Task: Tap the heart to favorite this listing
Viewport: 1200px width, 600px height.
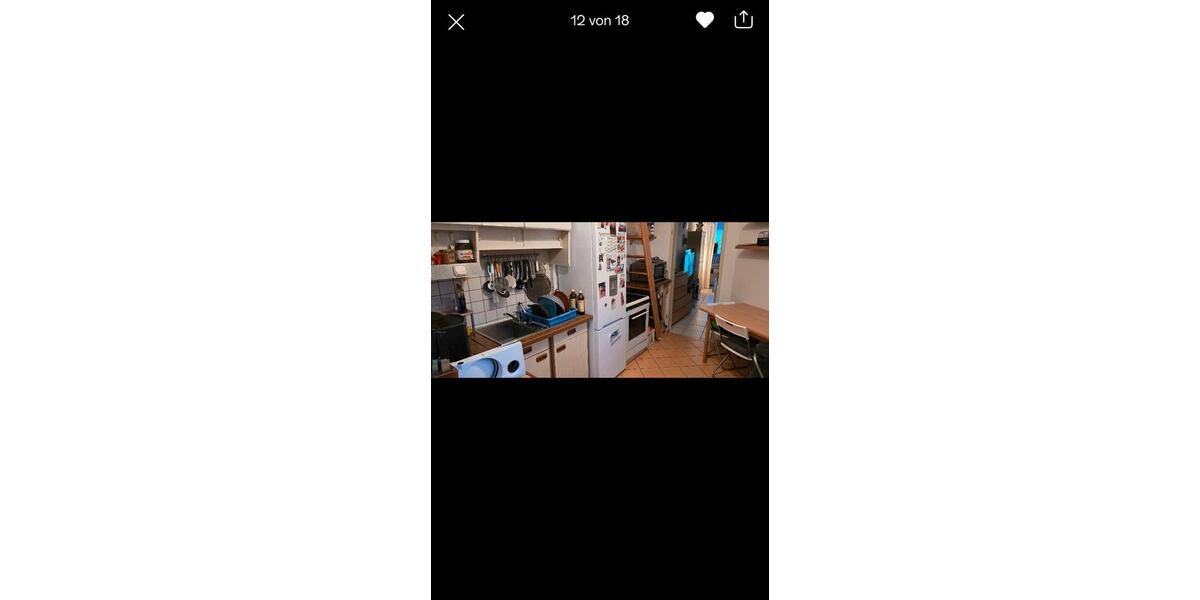Action: pos(705,20)
